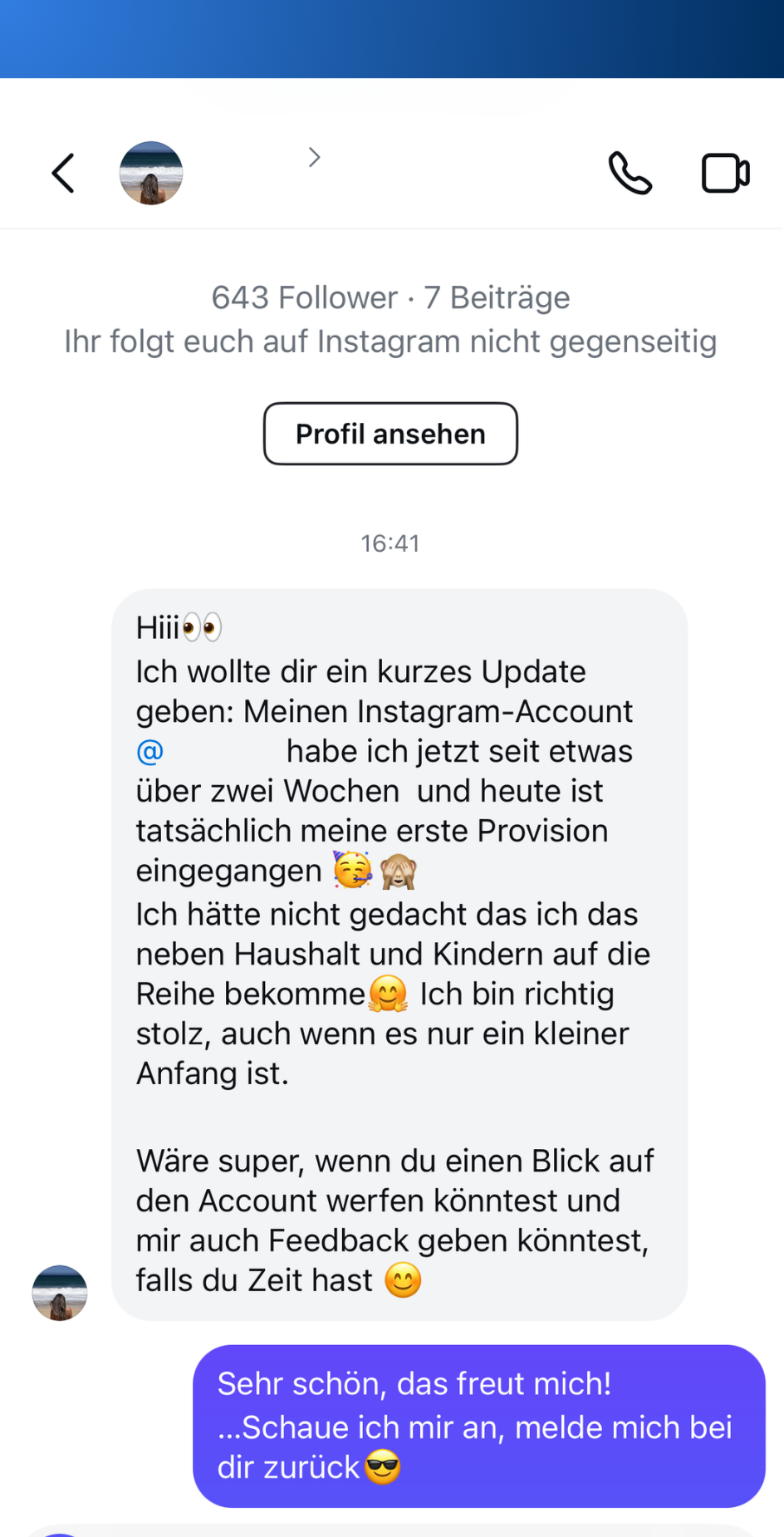Open the contact's profile picture in header
Viewport: 784px width, 1537px height.
151,173
